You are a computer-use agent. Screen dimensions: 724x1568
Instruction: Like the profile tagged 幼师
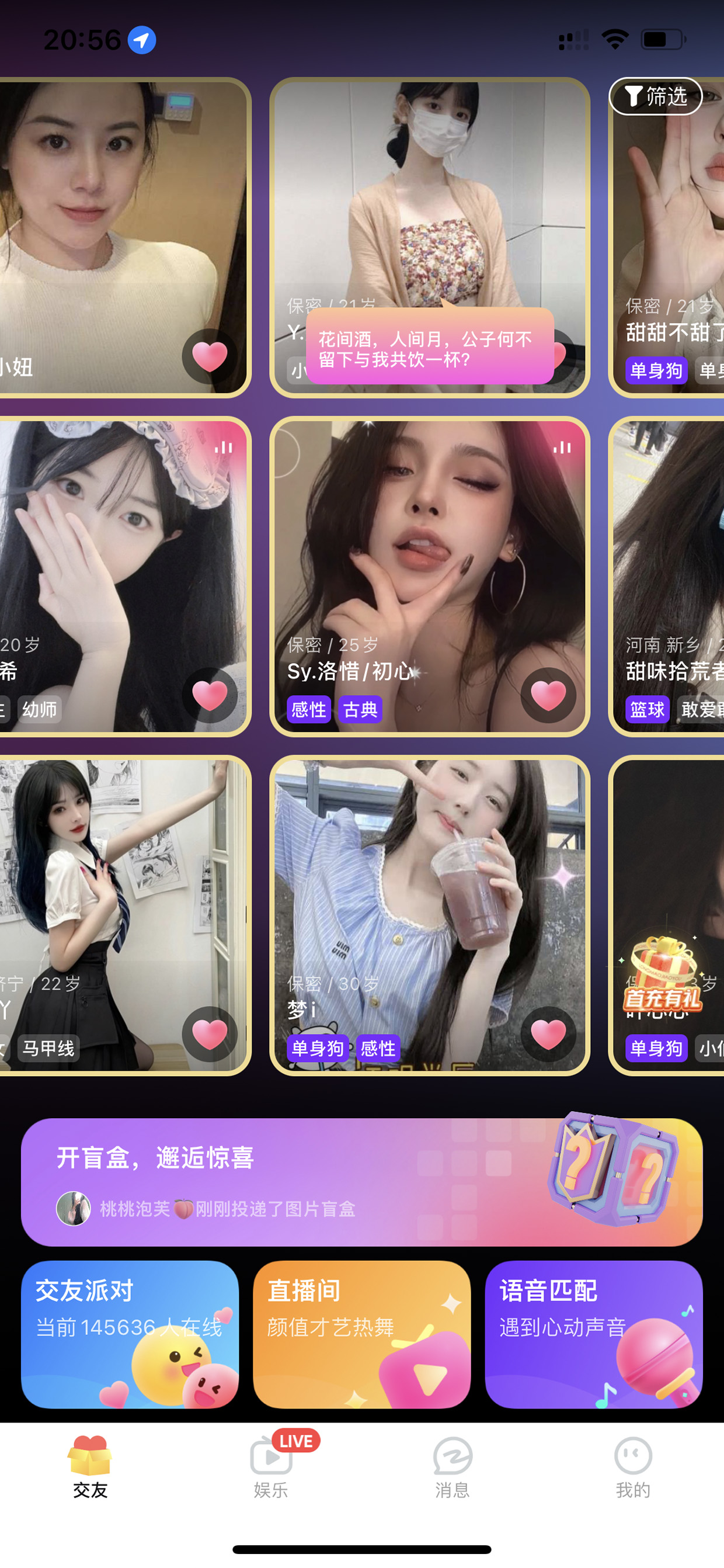[210, 695]
